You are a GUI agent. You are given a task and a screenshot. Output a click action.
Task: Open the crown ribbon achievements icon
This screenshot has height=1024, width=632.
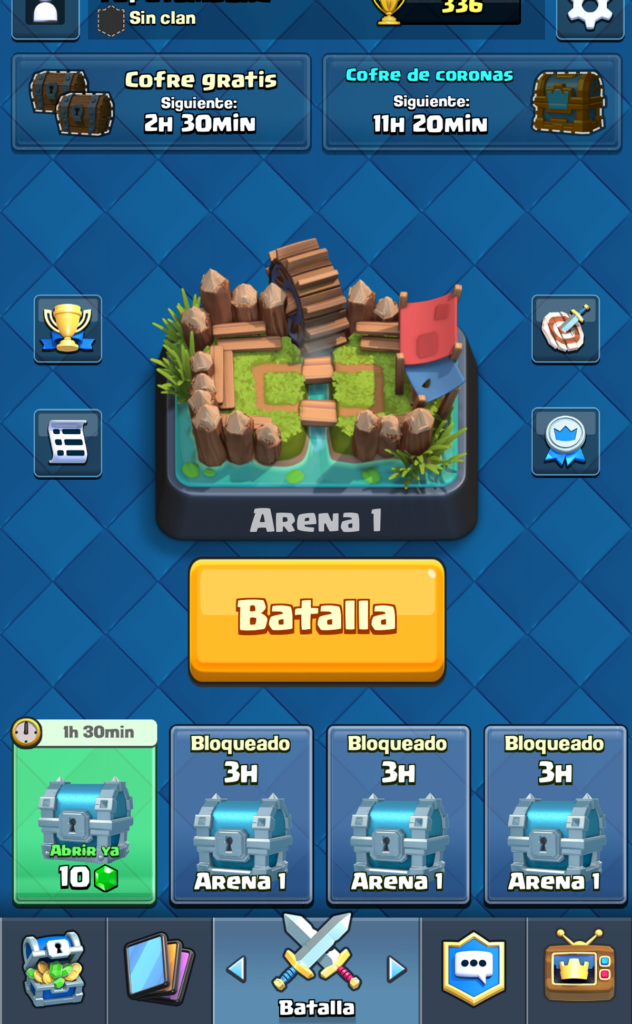[565, 441]
